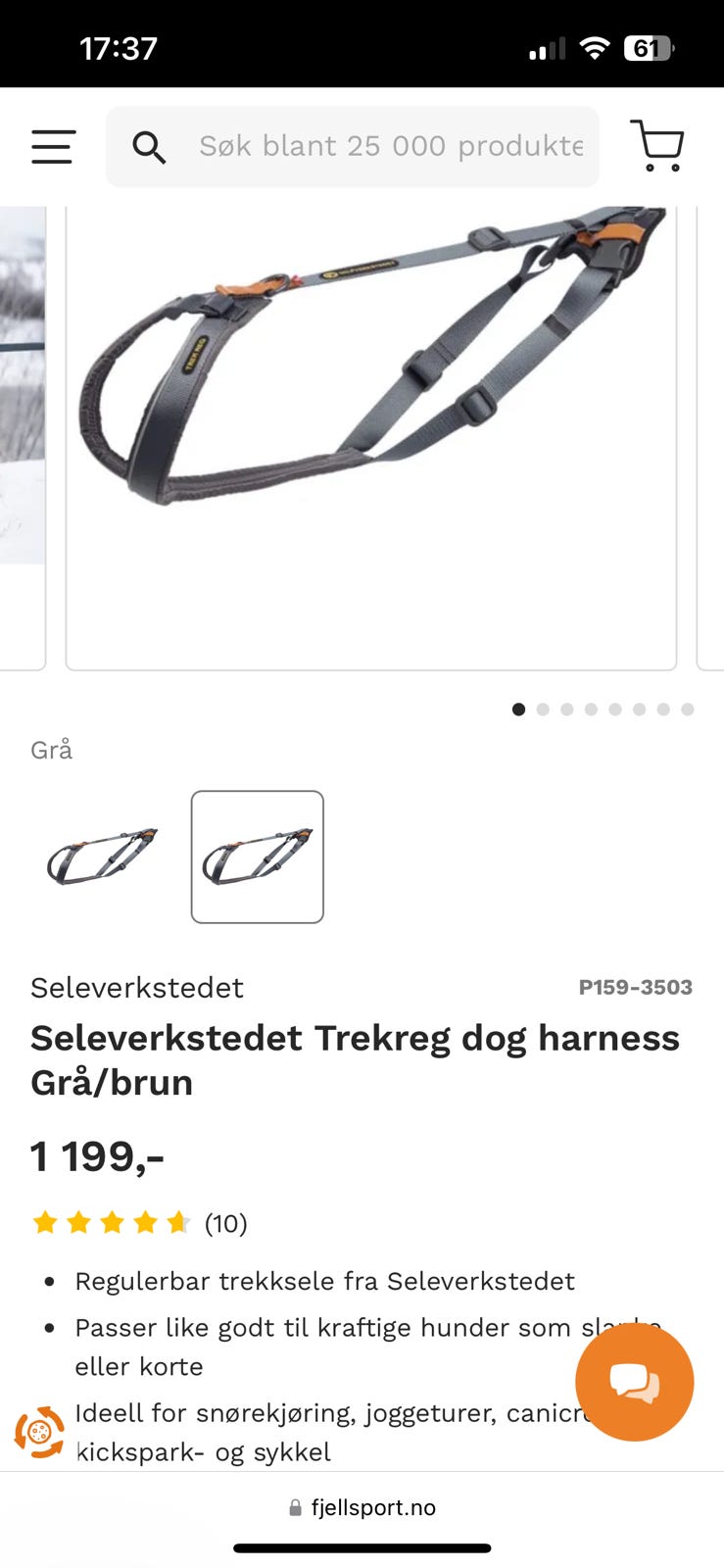Open the hamburger navigation menu
This screenshot has width=724, height=1568.
pyautogui.click(x=53, y=146)
